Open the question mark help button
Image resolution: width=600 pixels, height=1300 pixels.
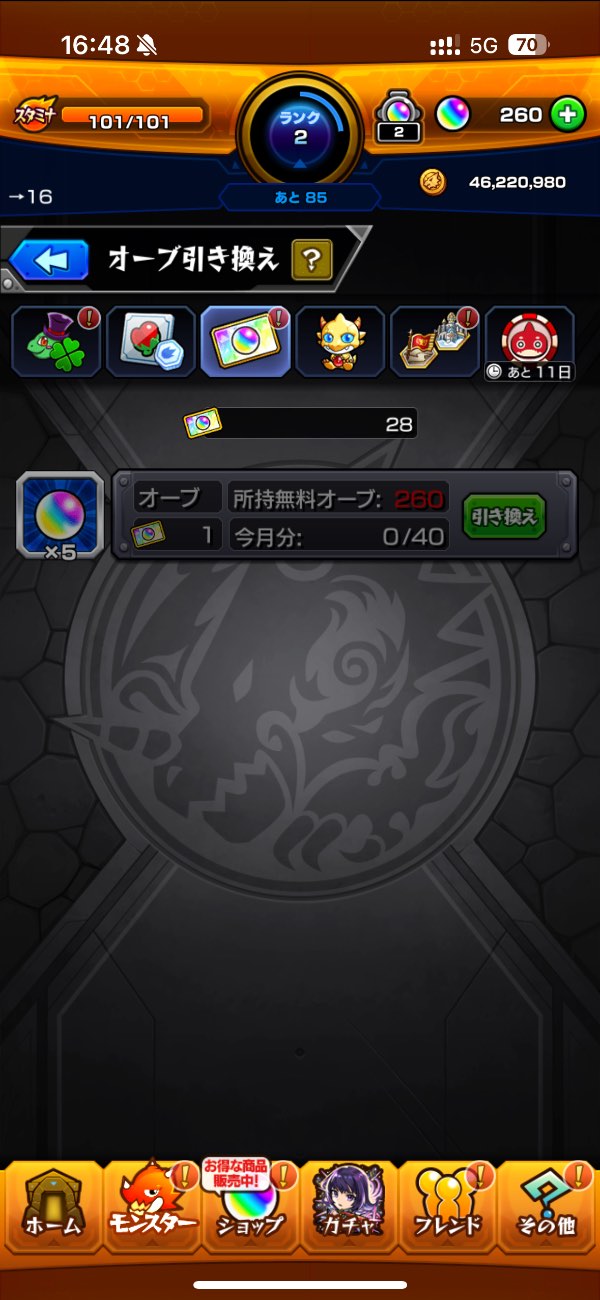click(311, 261)
